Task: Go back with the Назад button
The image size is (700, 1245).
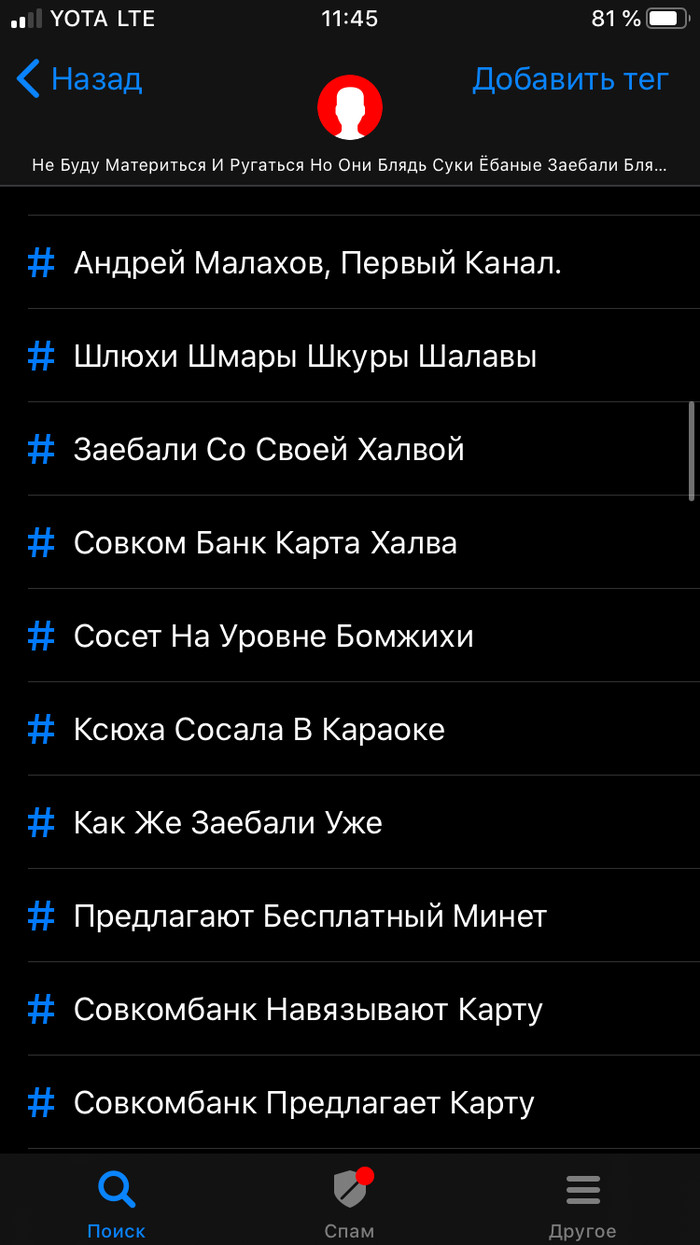Action: coord(81,79)
